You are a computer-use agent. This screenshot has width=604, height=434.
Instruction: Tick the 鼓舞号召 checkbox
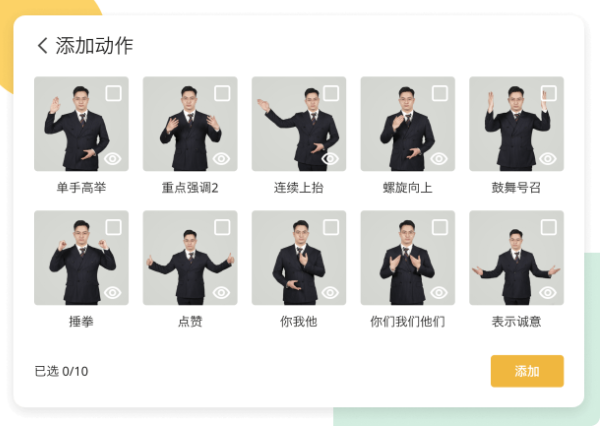[x=548, y=93]
